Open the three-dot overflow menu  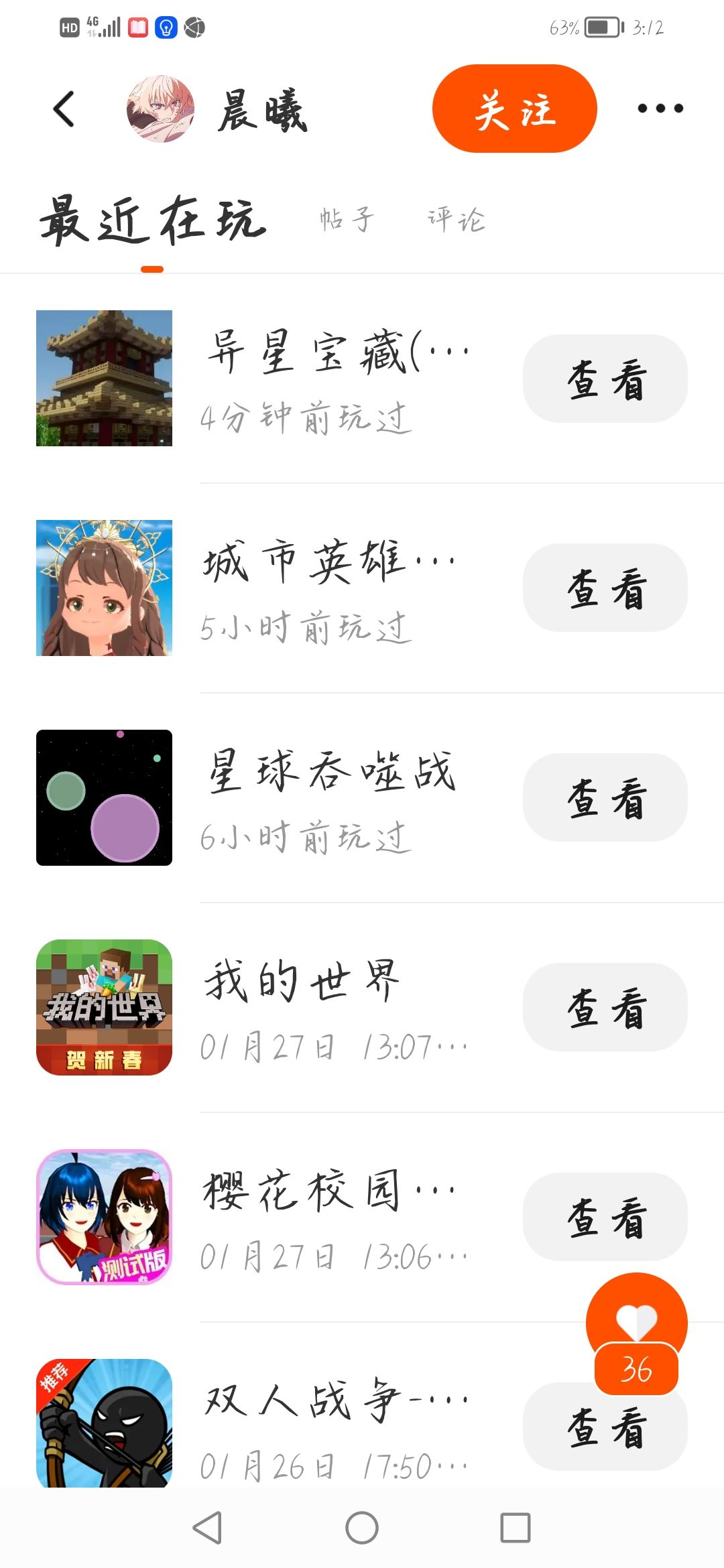tap(660, 109)
